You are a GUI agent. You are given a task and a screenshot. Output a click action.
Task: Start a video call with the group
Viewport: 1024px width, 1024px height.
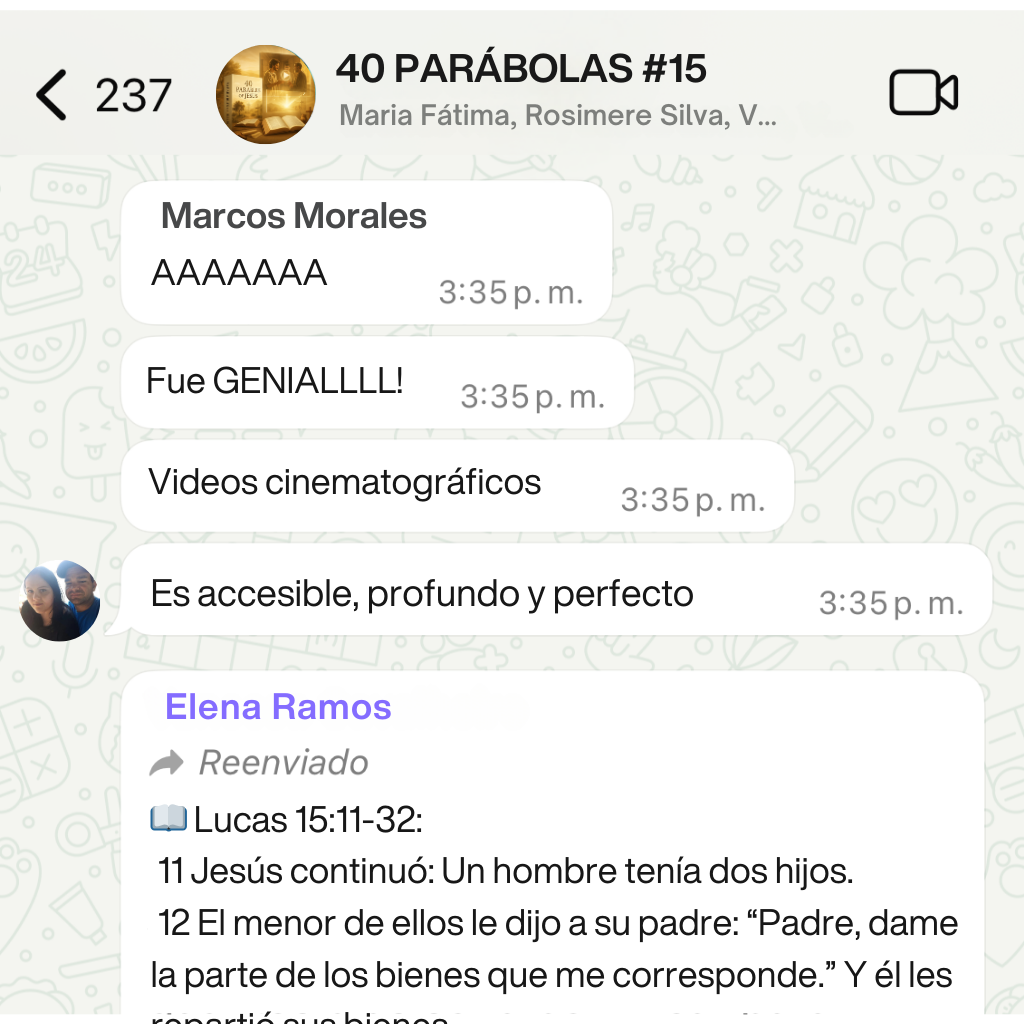[x=923, y=94]
